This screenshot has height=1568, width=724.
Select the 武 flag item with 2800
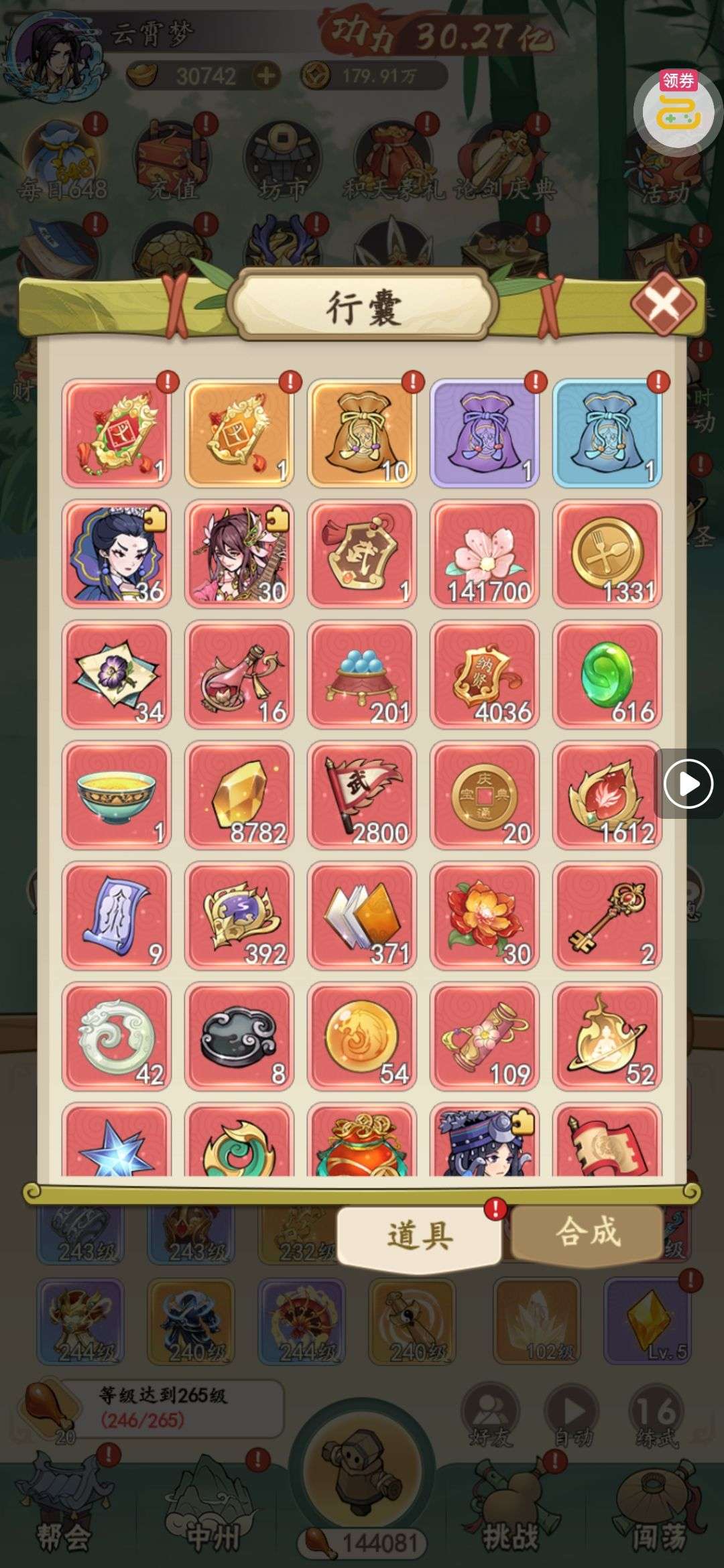click(x=362, y=795)
